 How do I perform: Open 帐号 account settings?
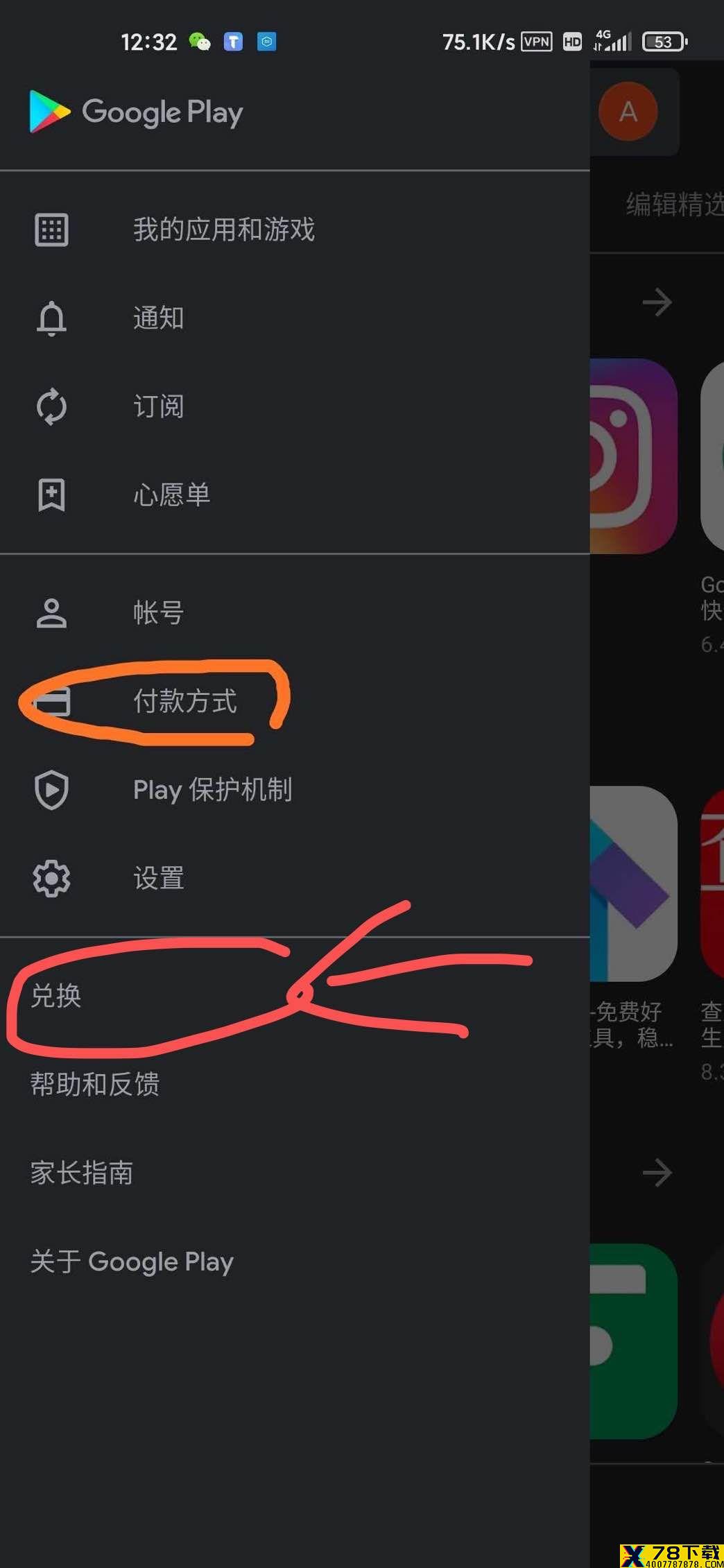(295, 613)
